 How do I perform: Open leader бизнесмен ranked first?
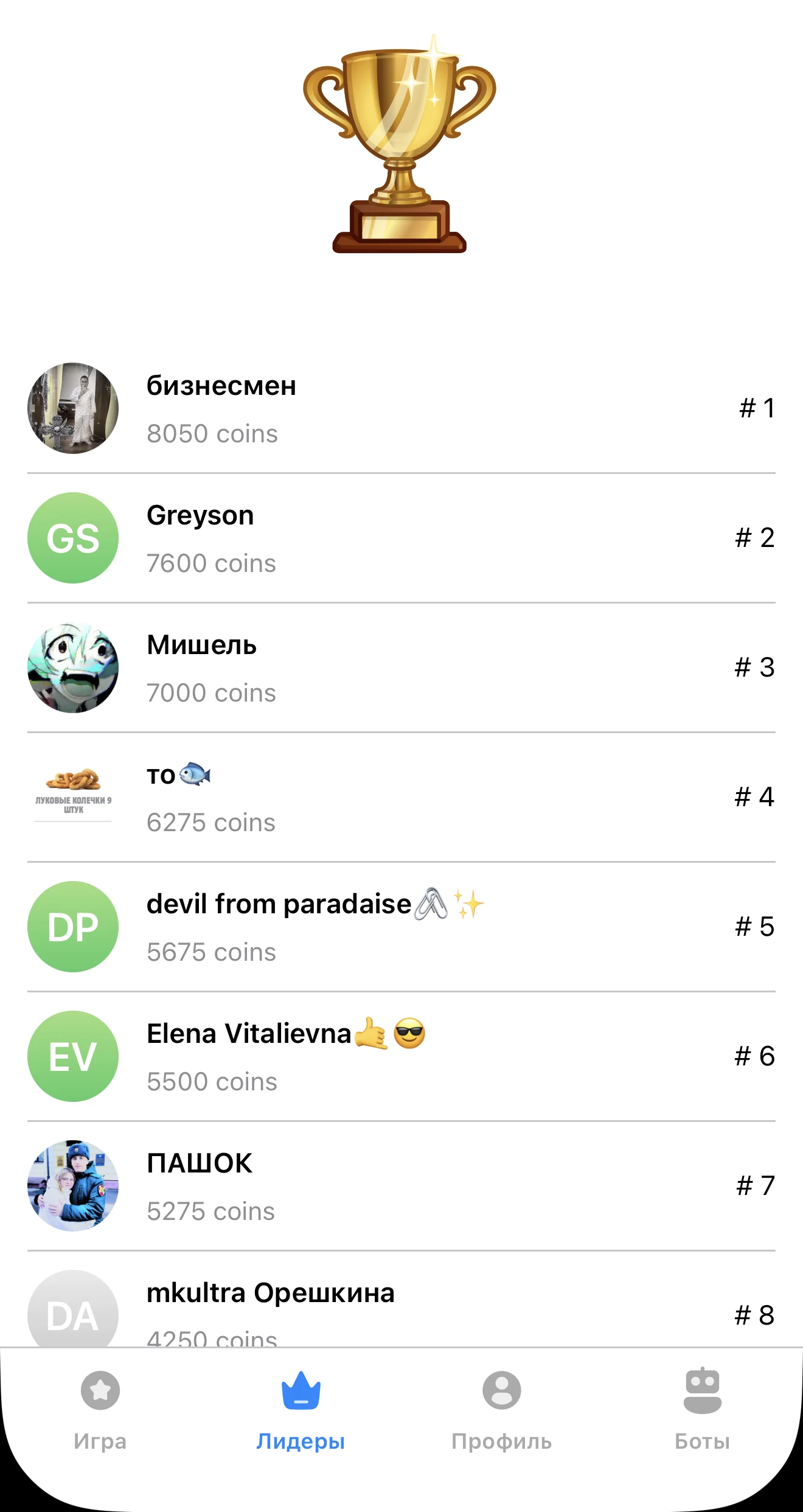[x=401, y=408]
